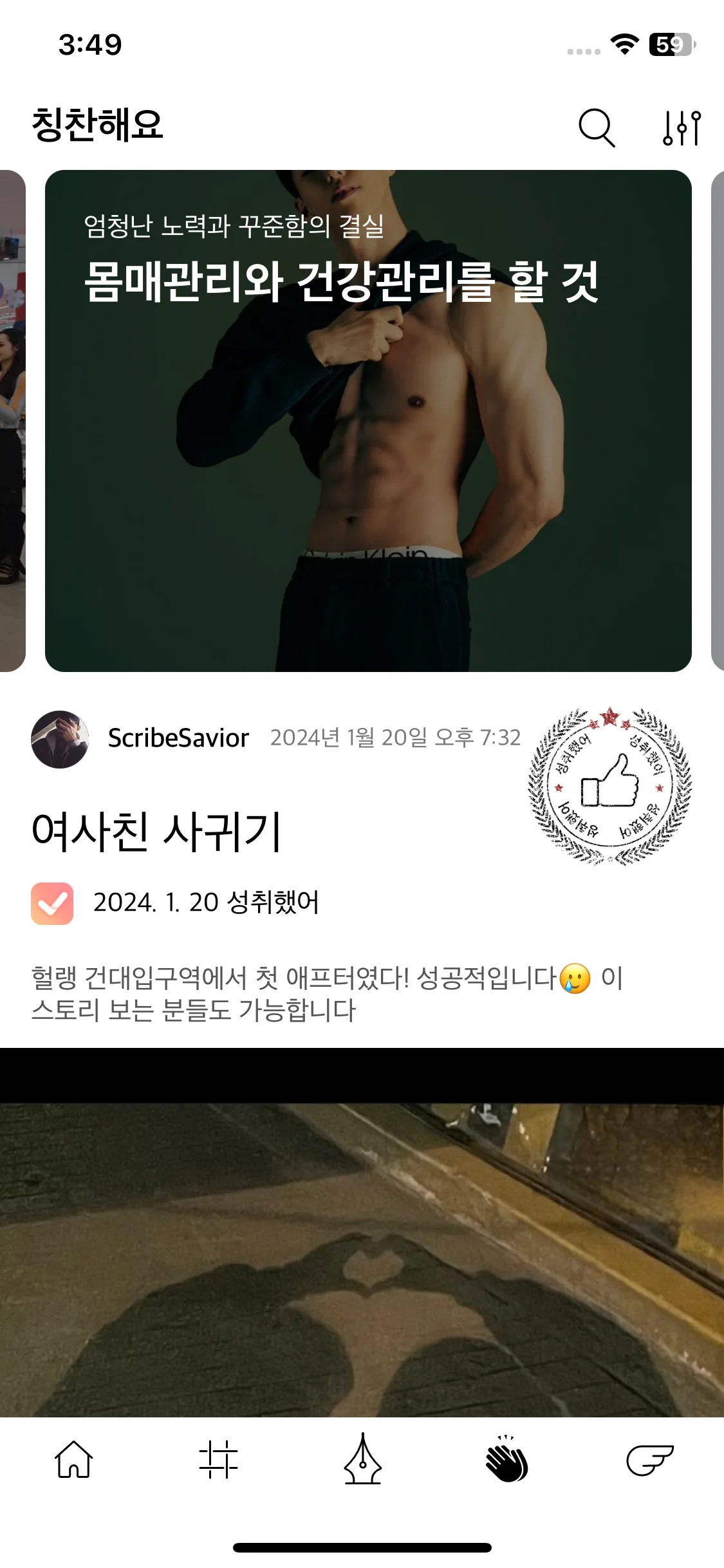Select the clapping hands tab
Screen dimensions: 724x1568
(506, 1460)
